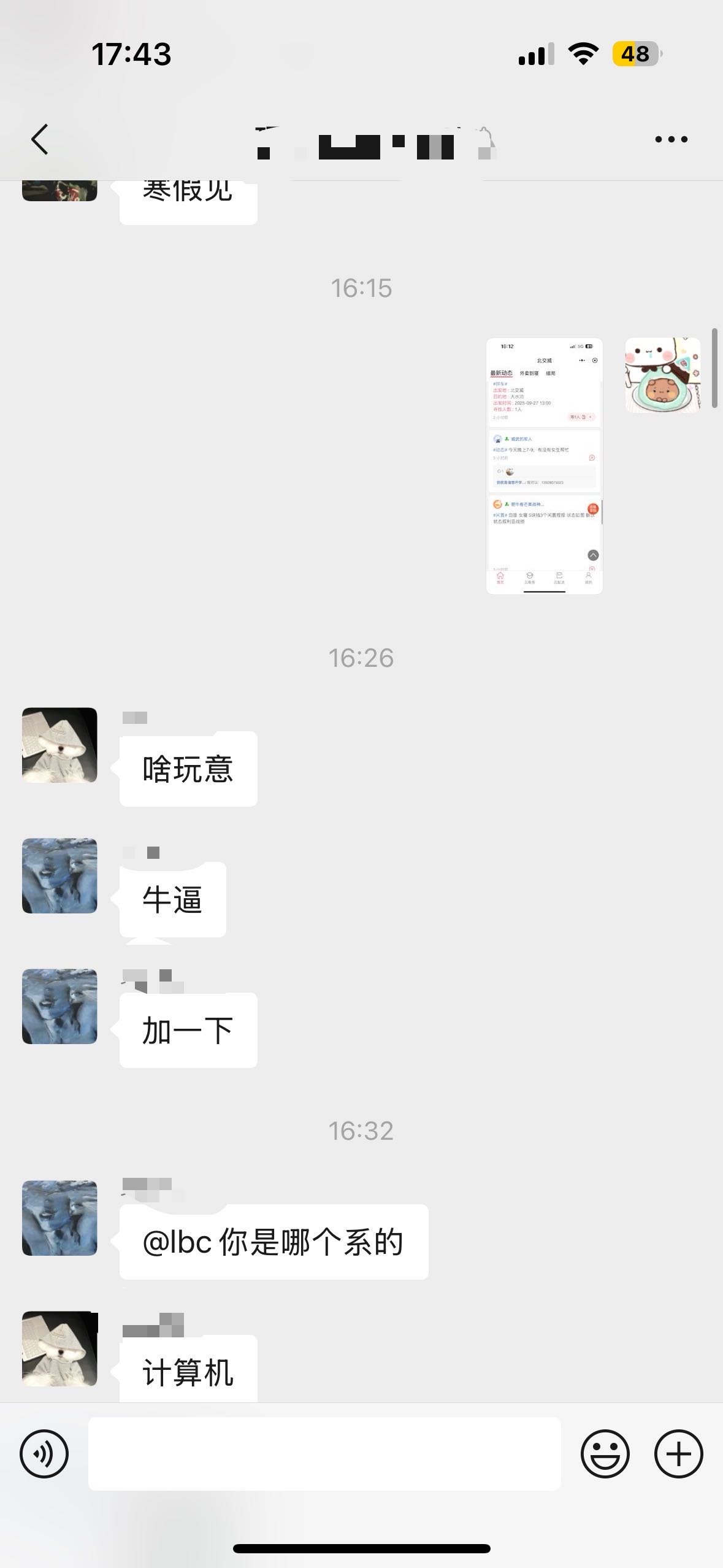The image size is (723, 1568).
Task: Open the shared screenshot image
Action: pos(545,466)
